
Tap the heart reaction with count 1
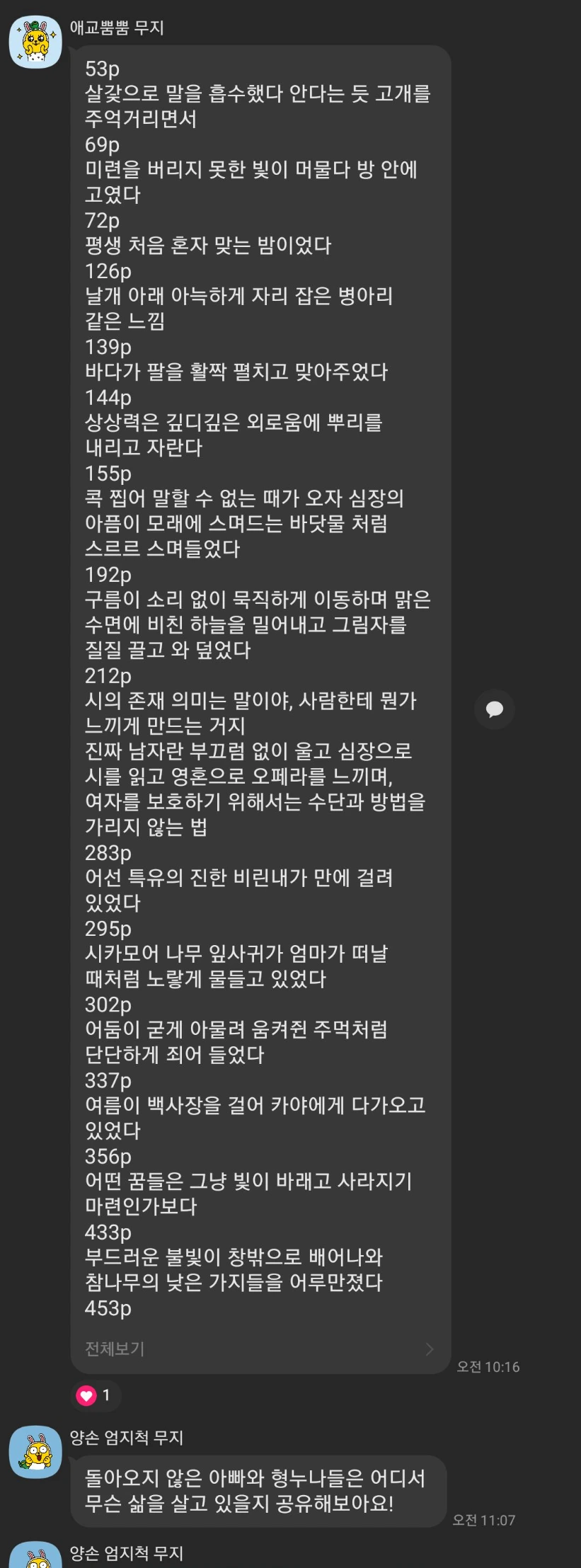click(95, 1395)
